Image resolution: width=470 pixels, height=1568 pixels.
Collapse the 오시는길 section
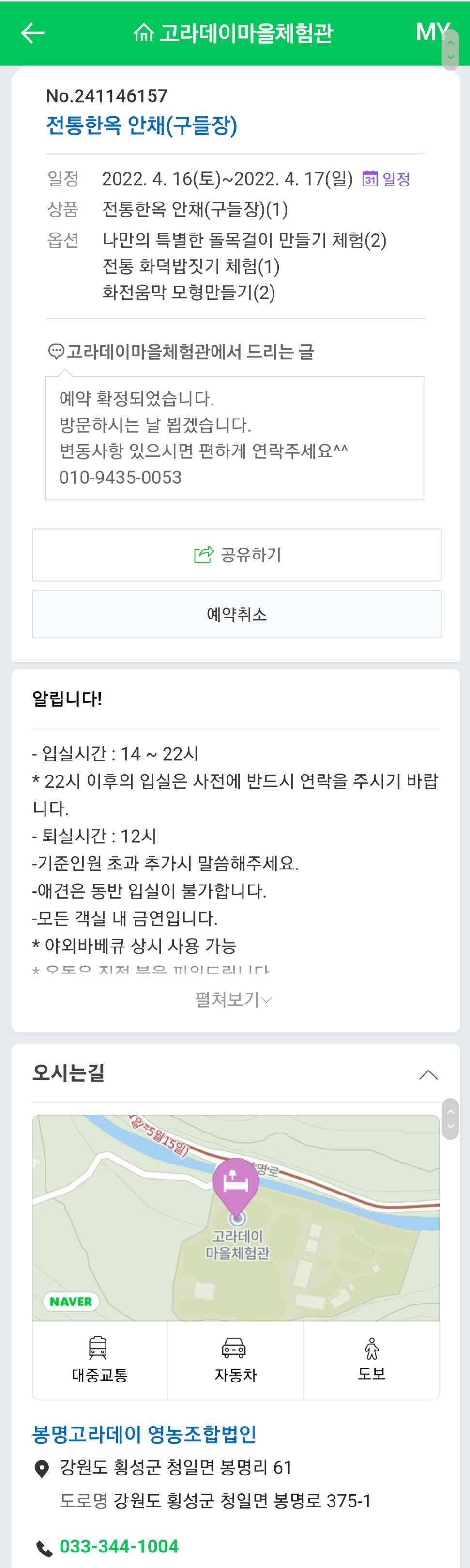click(x=428, y=1075)
